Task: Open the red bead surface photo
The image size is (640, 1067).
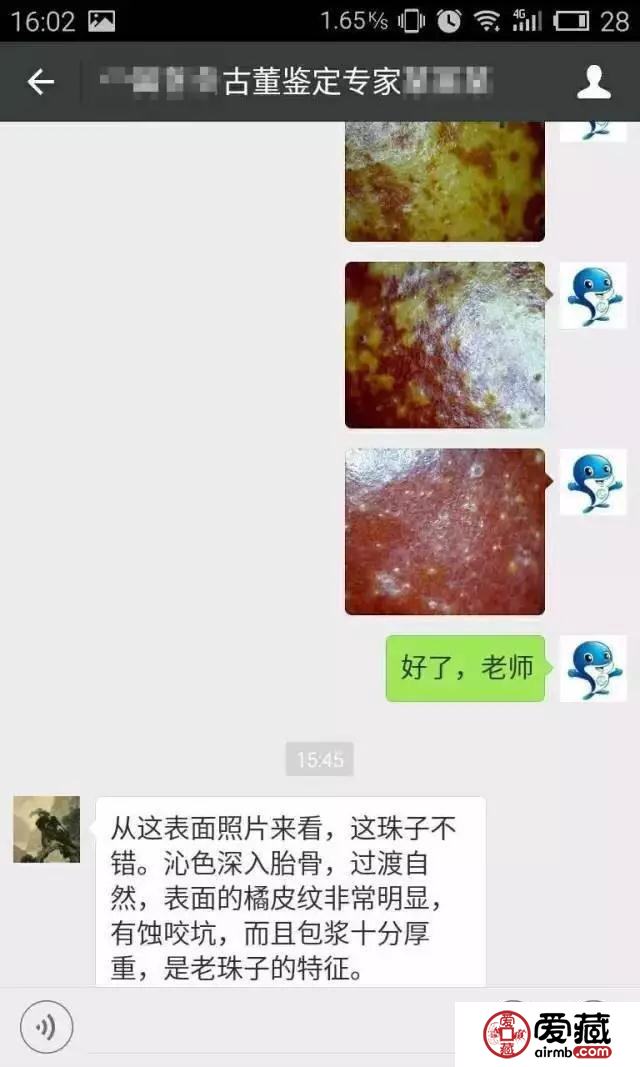Action: (x=445, y=532)
